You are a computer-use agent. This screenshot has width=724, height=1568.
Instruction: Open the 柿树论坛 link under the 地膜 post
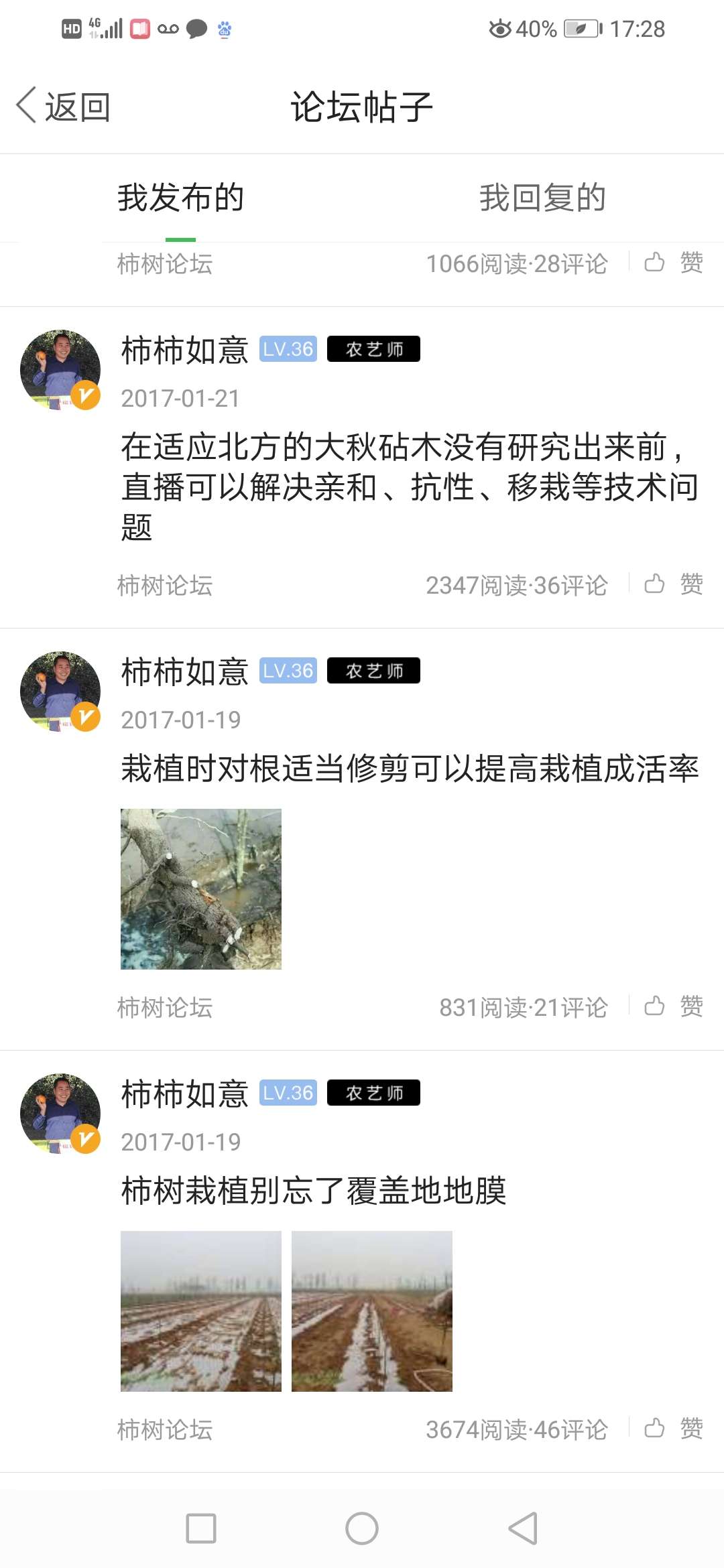[165, 1430]
